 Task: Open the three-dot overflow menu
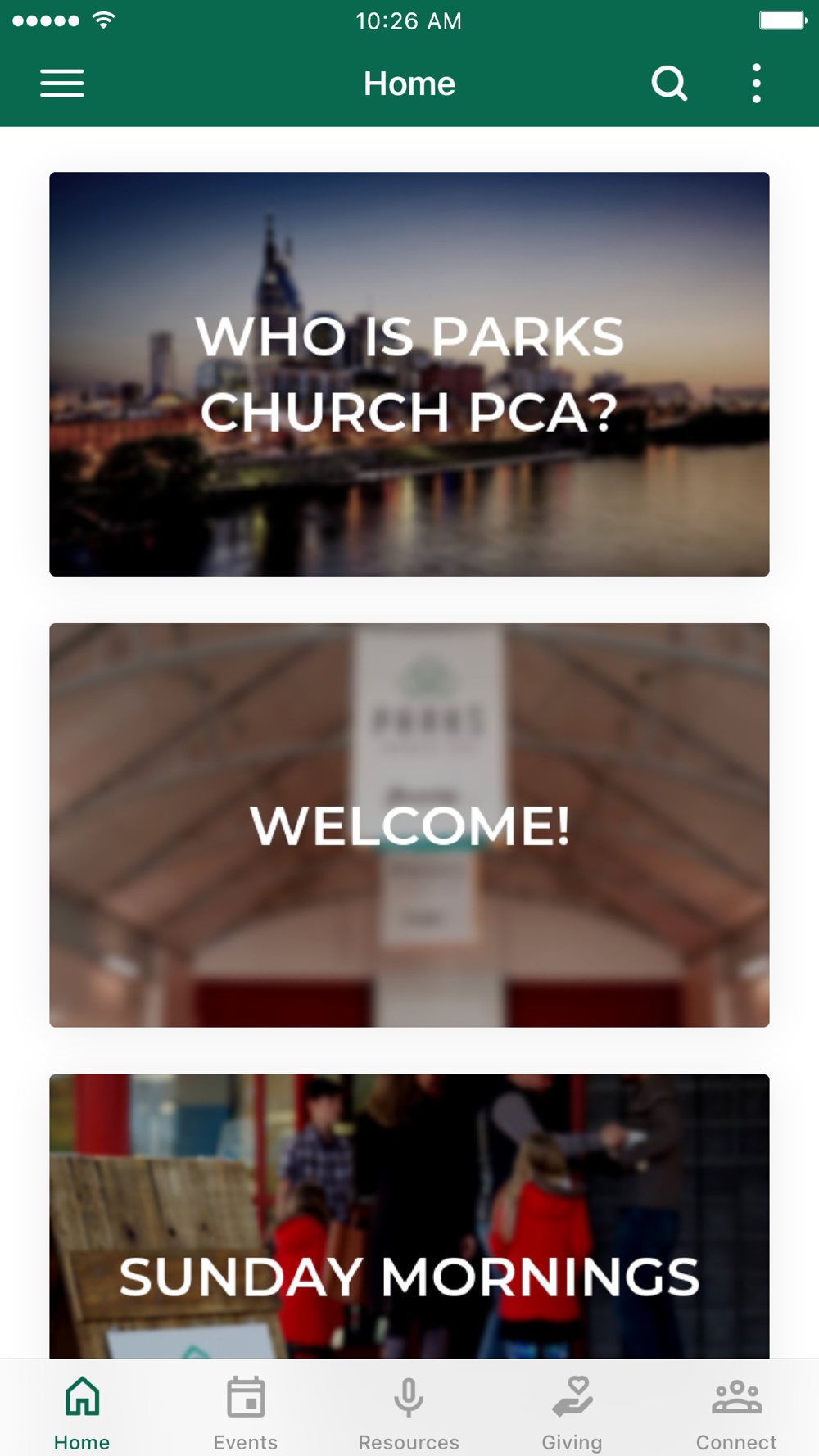click(x=757, y=84)
